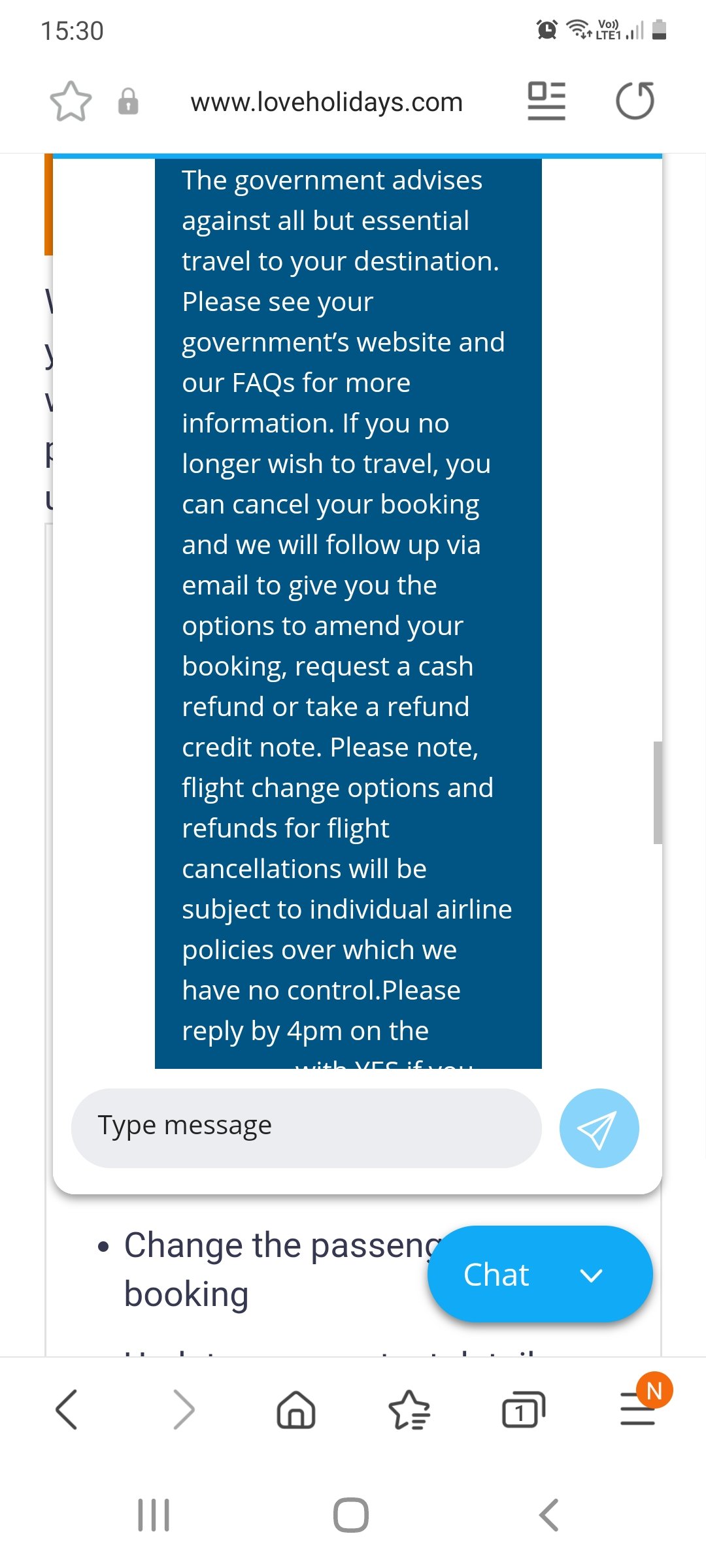Send the chat message
The image size is (706, 1568).
599,1128
